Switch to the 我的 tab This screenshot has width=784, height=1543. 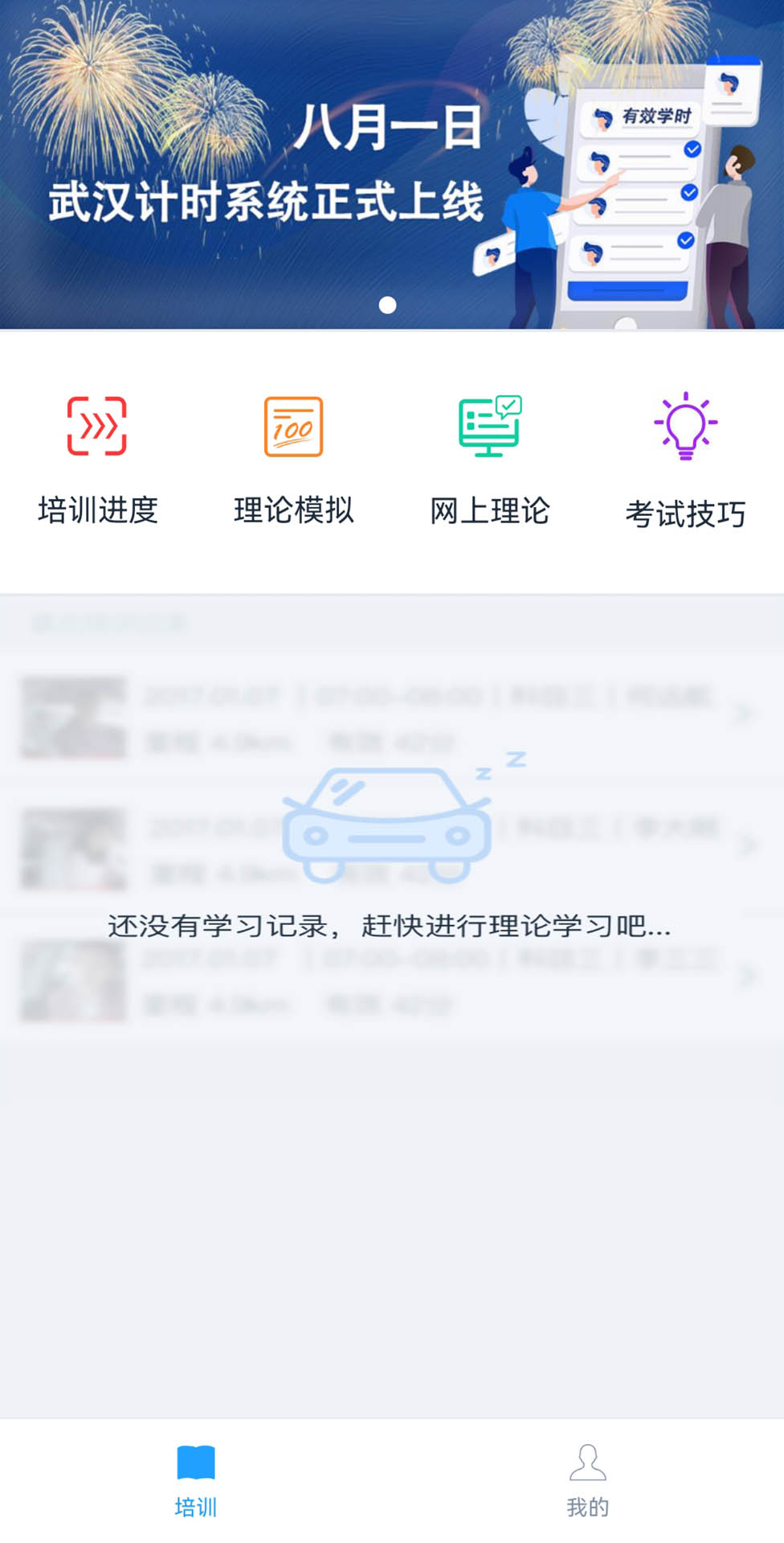(587, 1481)
